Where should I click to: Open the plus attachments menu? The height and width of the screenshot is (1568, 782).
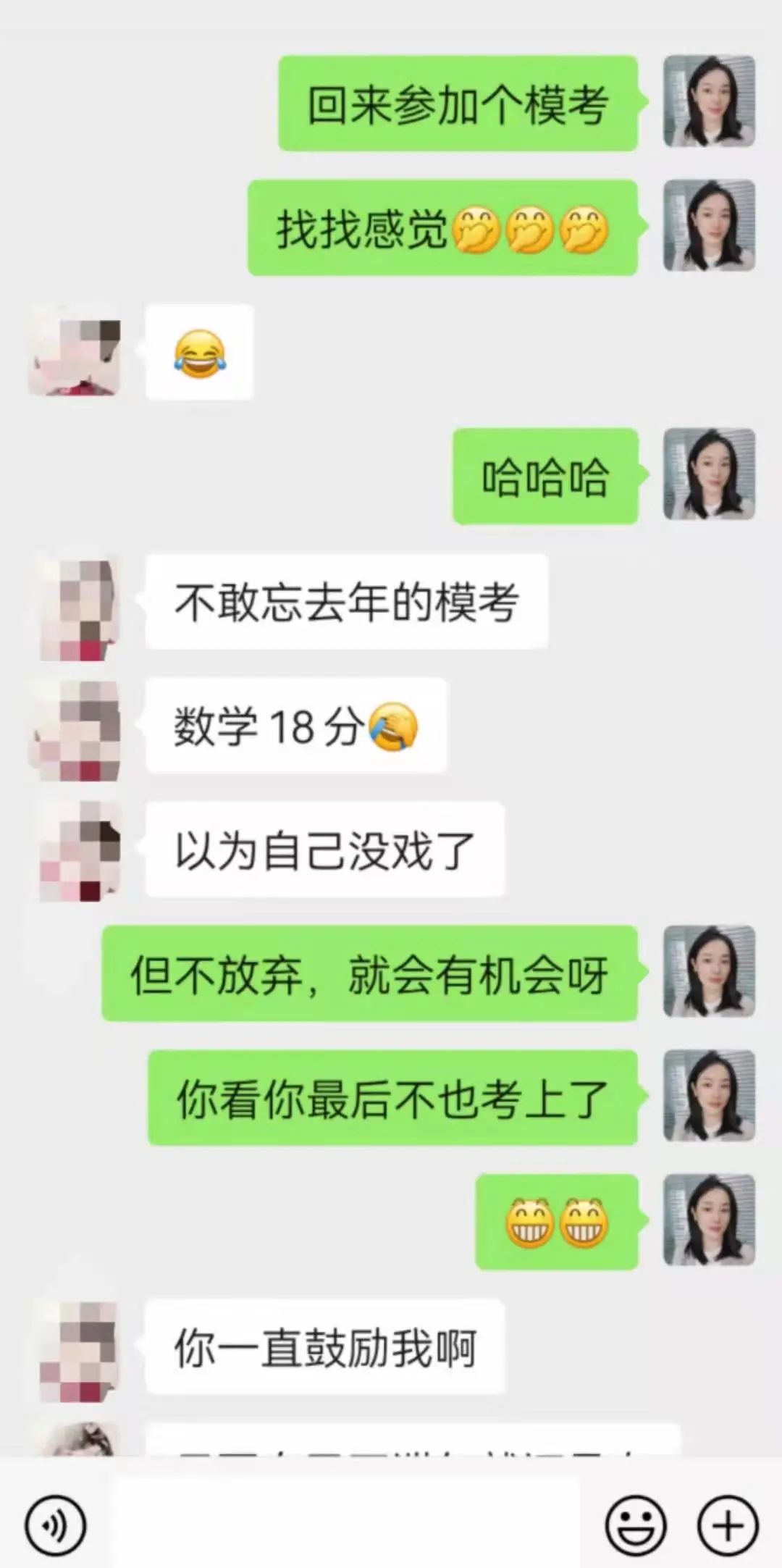[727, 1525]
